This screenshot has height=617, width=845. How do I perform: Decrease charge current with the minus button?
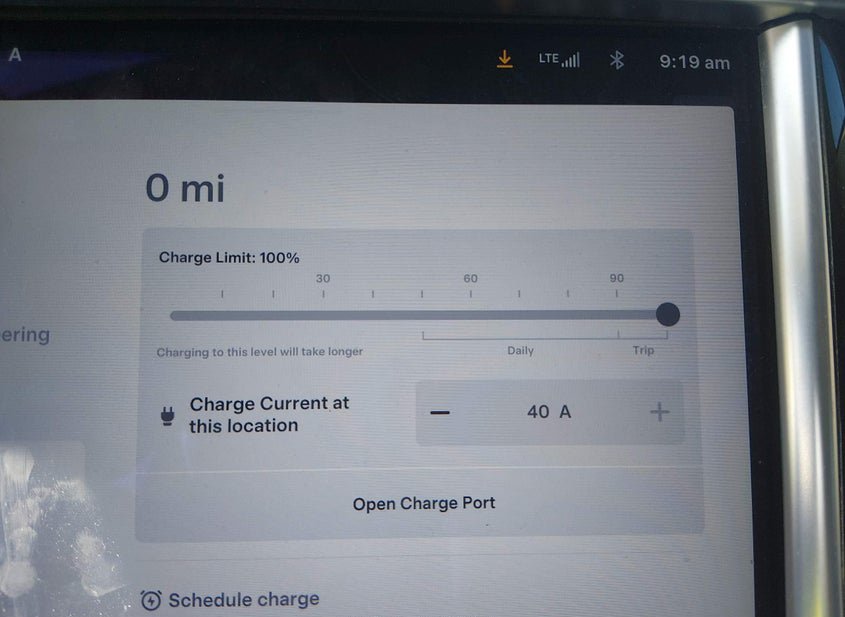(x=440, y=412)
